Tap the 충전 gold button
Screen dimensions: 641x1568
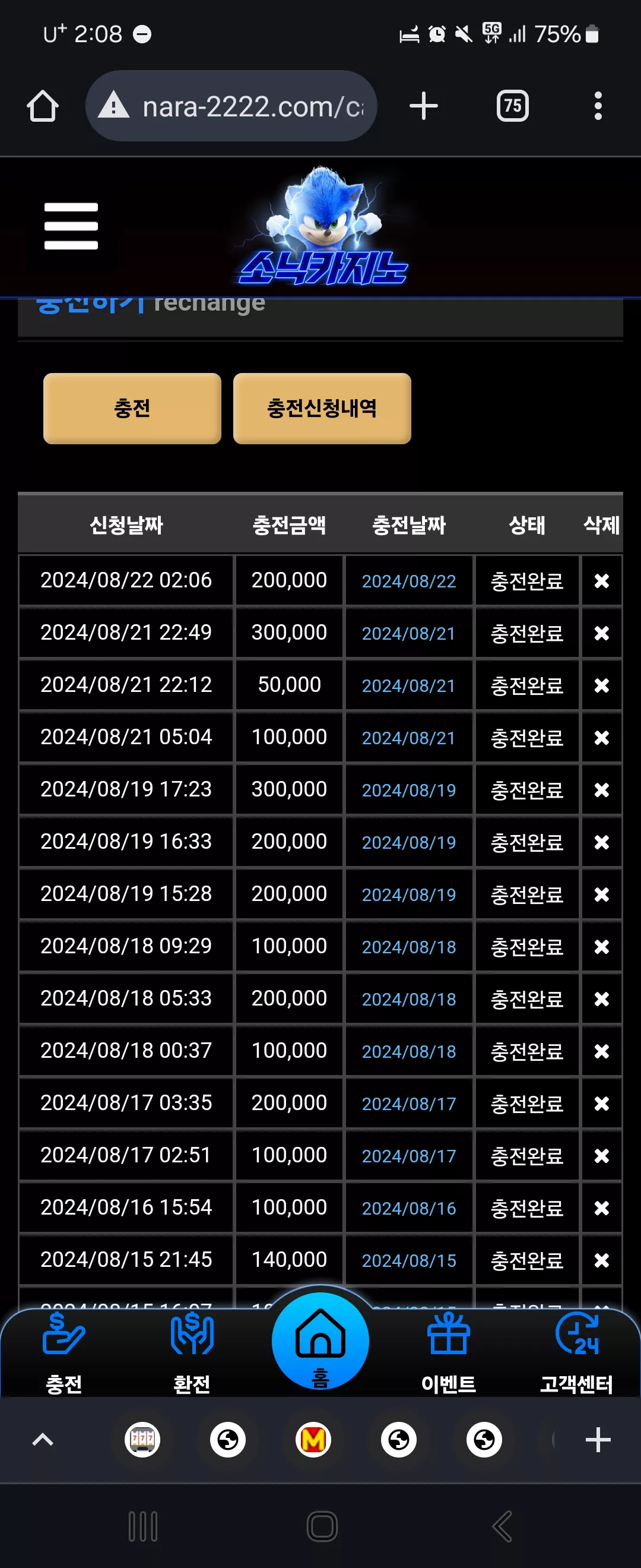132,408
